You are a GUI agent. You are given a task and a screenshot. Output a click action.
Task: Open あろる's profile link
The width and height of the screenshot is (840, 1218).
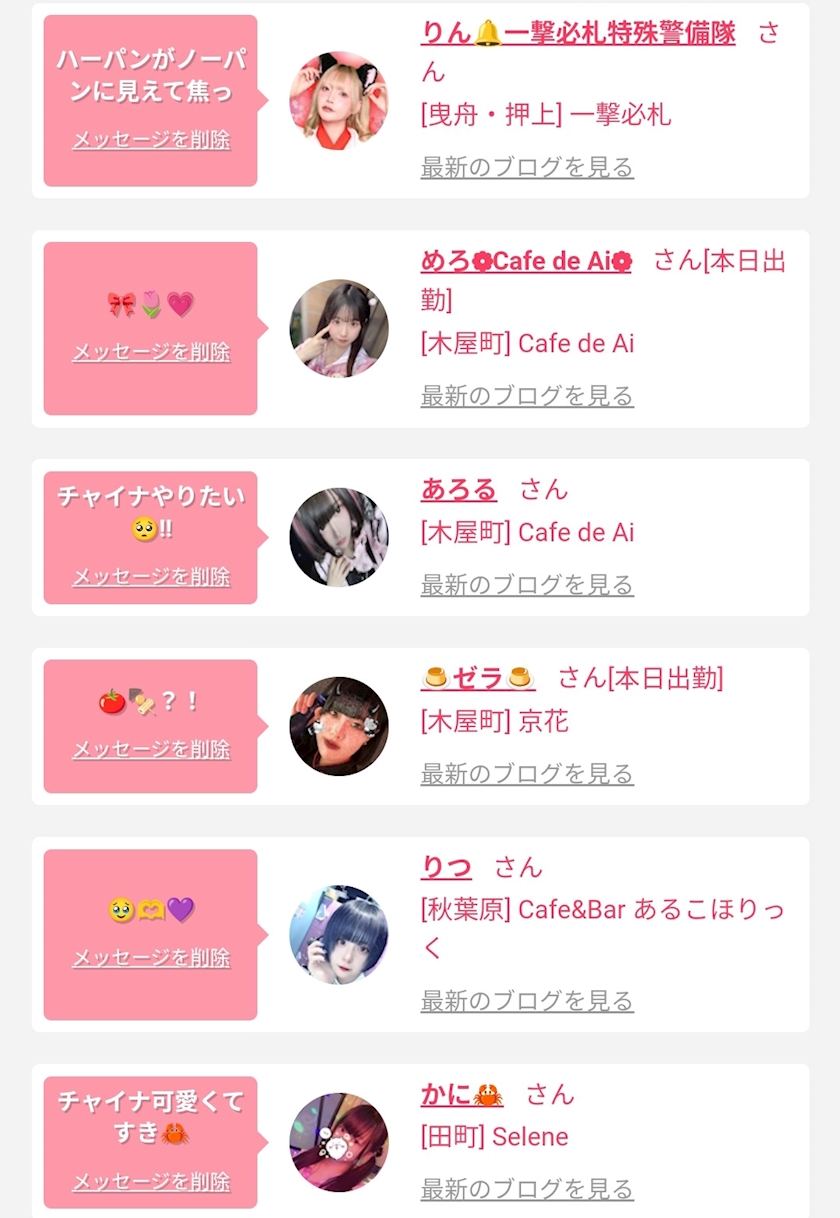(459, 489)
